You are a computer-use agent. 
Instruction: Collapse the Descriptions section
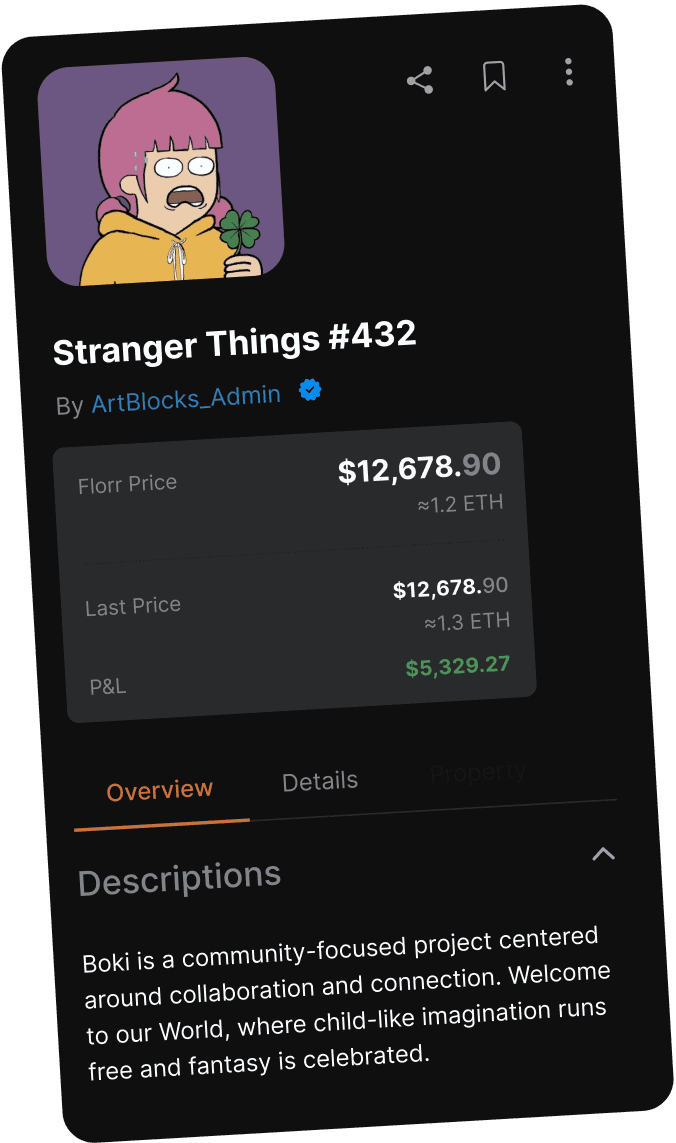[x=603, y=854]
